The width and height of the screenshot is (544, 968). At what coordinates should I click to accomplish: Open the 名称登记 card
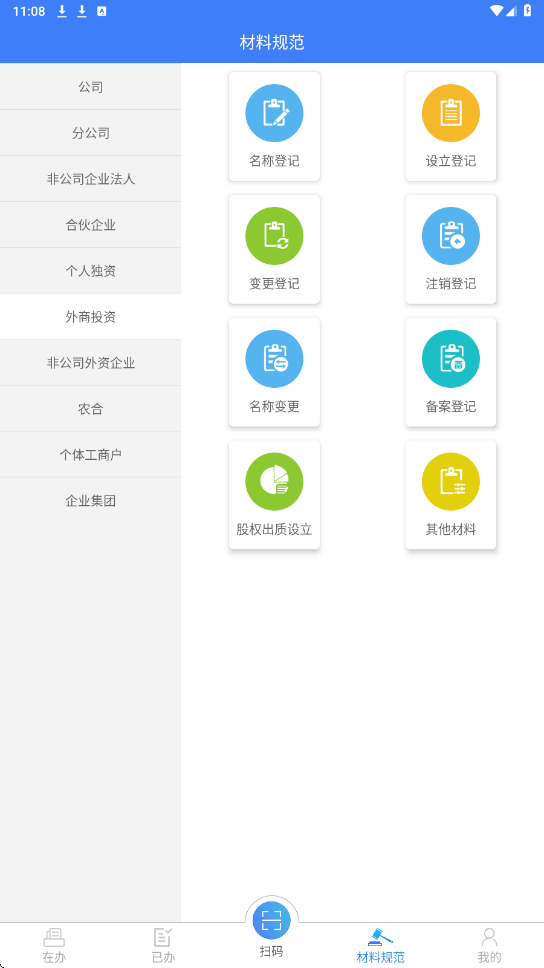(274, 127)
